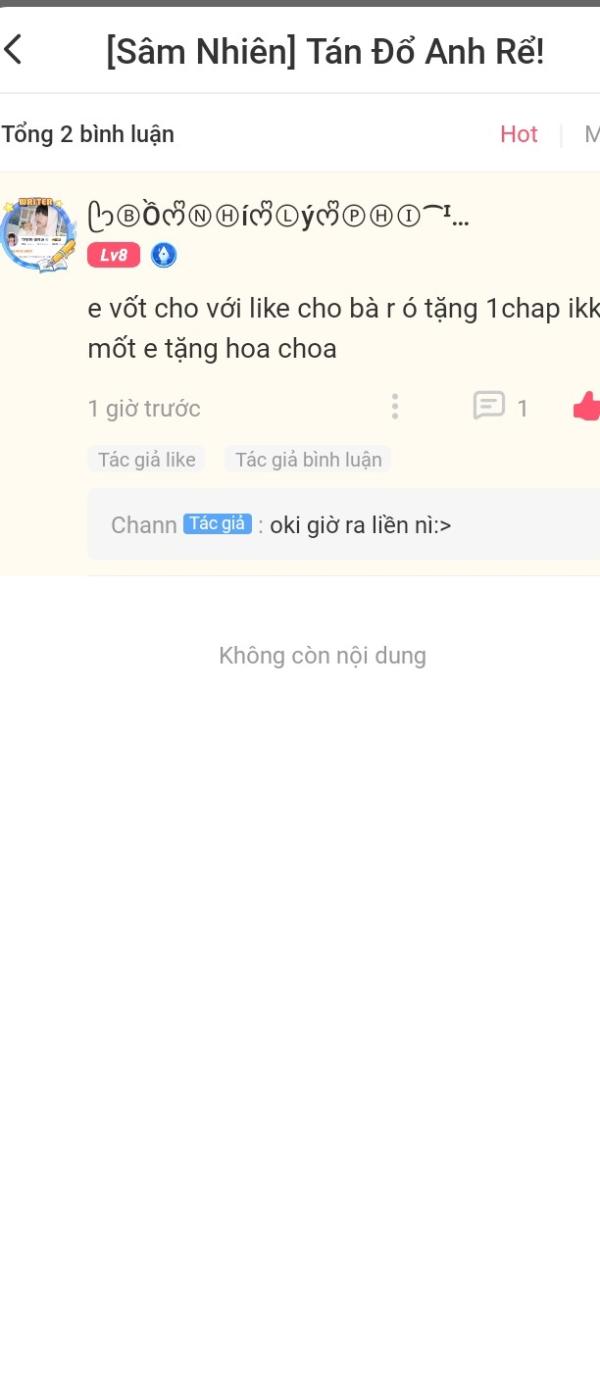
Task: Open the three-dot comment options menu
Action: pyautogui.click(x=395, y=406)
